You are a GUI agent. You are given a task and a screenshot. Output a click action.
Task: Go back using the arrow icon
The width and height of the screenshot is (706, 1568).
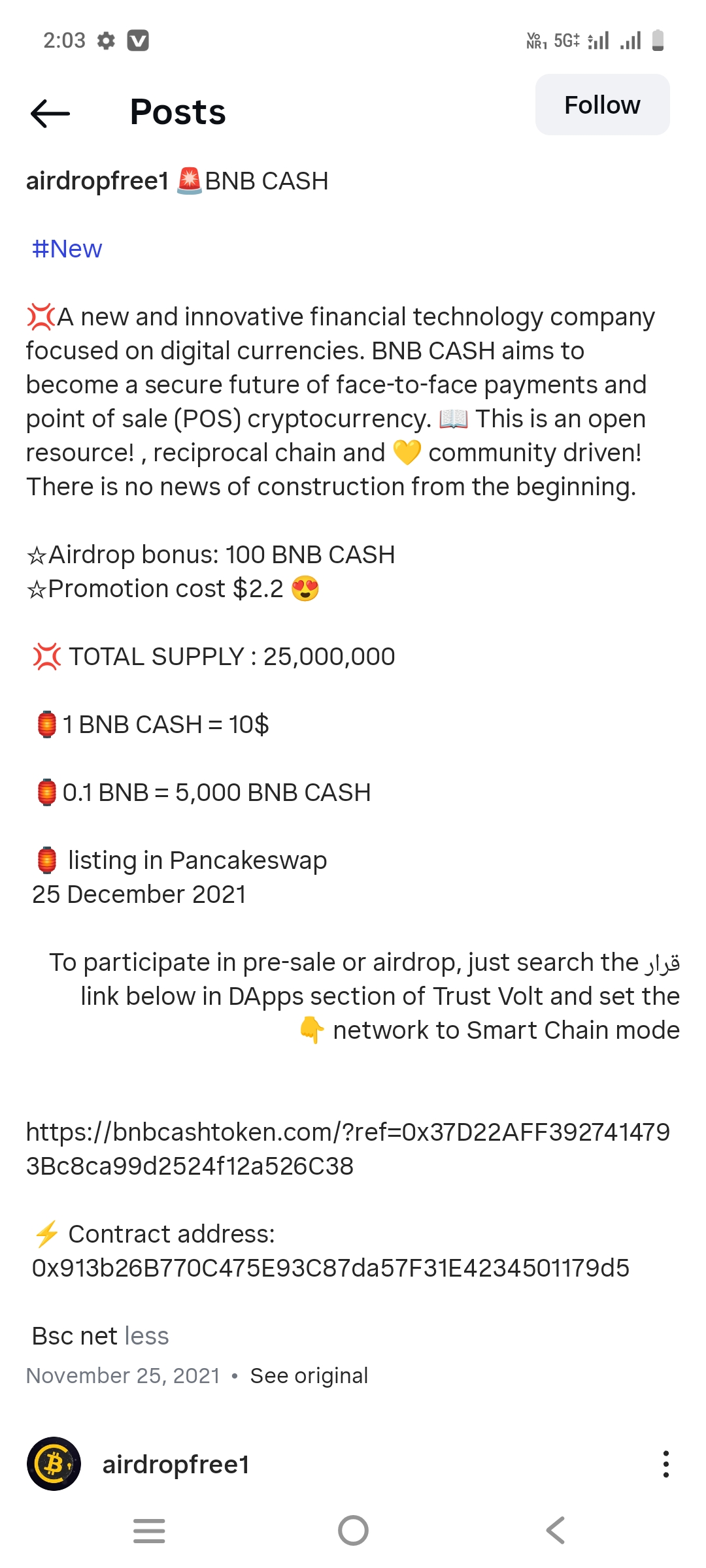coord(50,113)
